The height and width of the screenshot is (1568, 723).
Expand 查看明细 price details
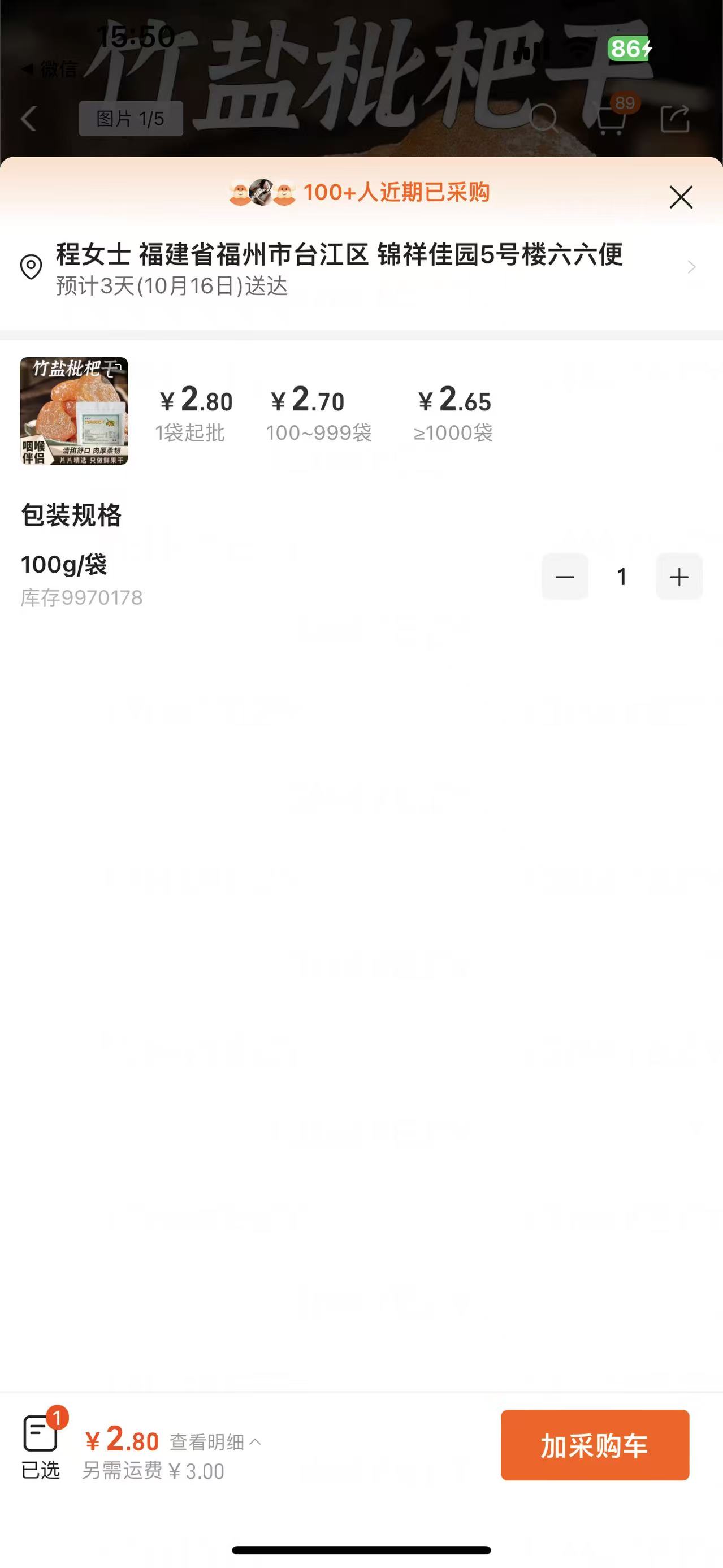[x=215, y=1441]
